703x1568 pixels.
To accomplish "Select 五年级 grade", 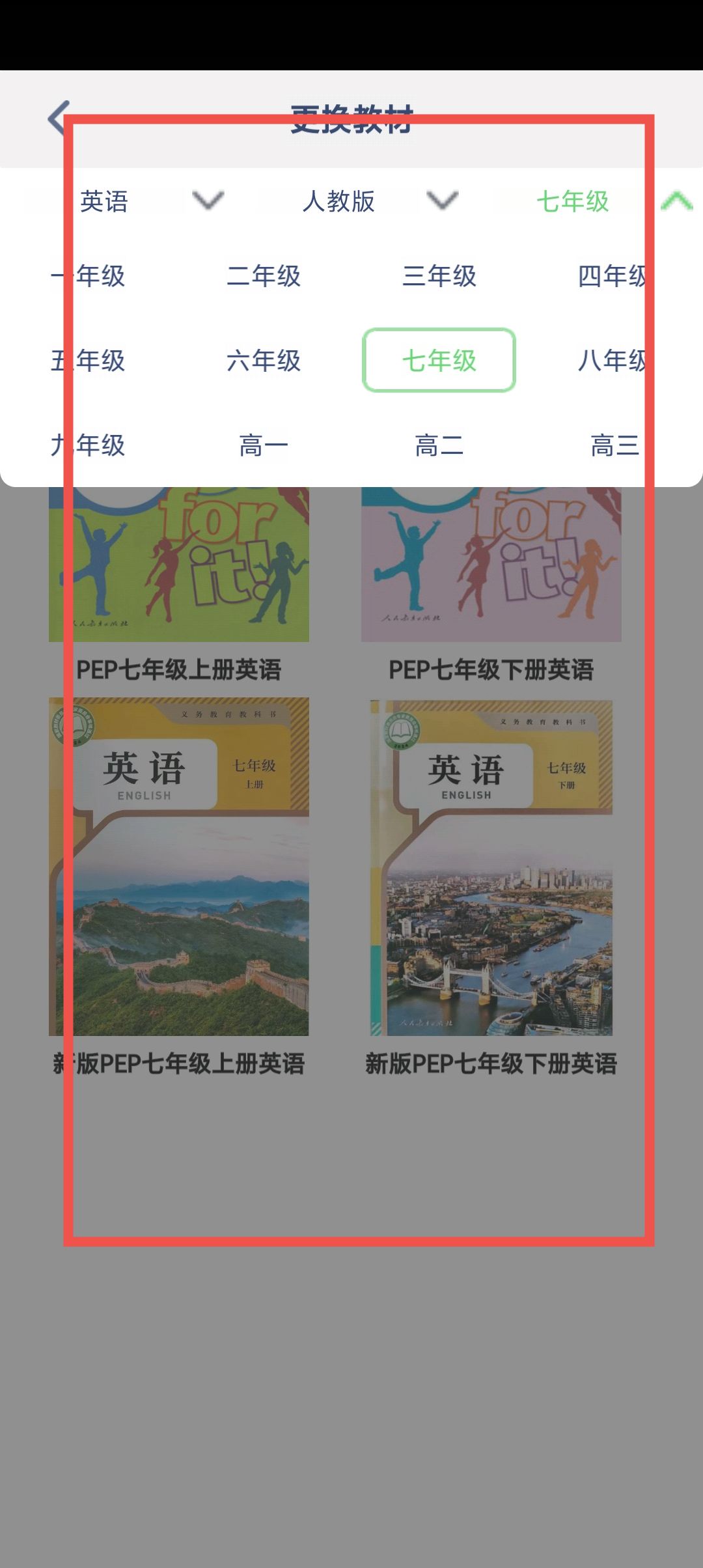I will coord(88,361).
